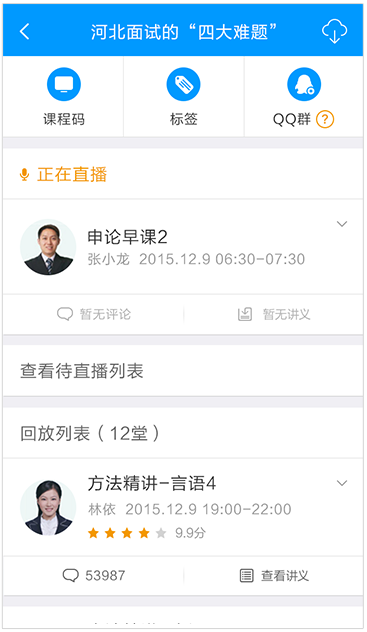Image resolution: width=367 pixels, height=632 pixels.
Task: Open the 标签 tags option
Action: [x=183, y=97]
